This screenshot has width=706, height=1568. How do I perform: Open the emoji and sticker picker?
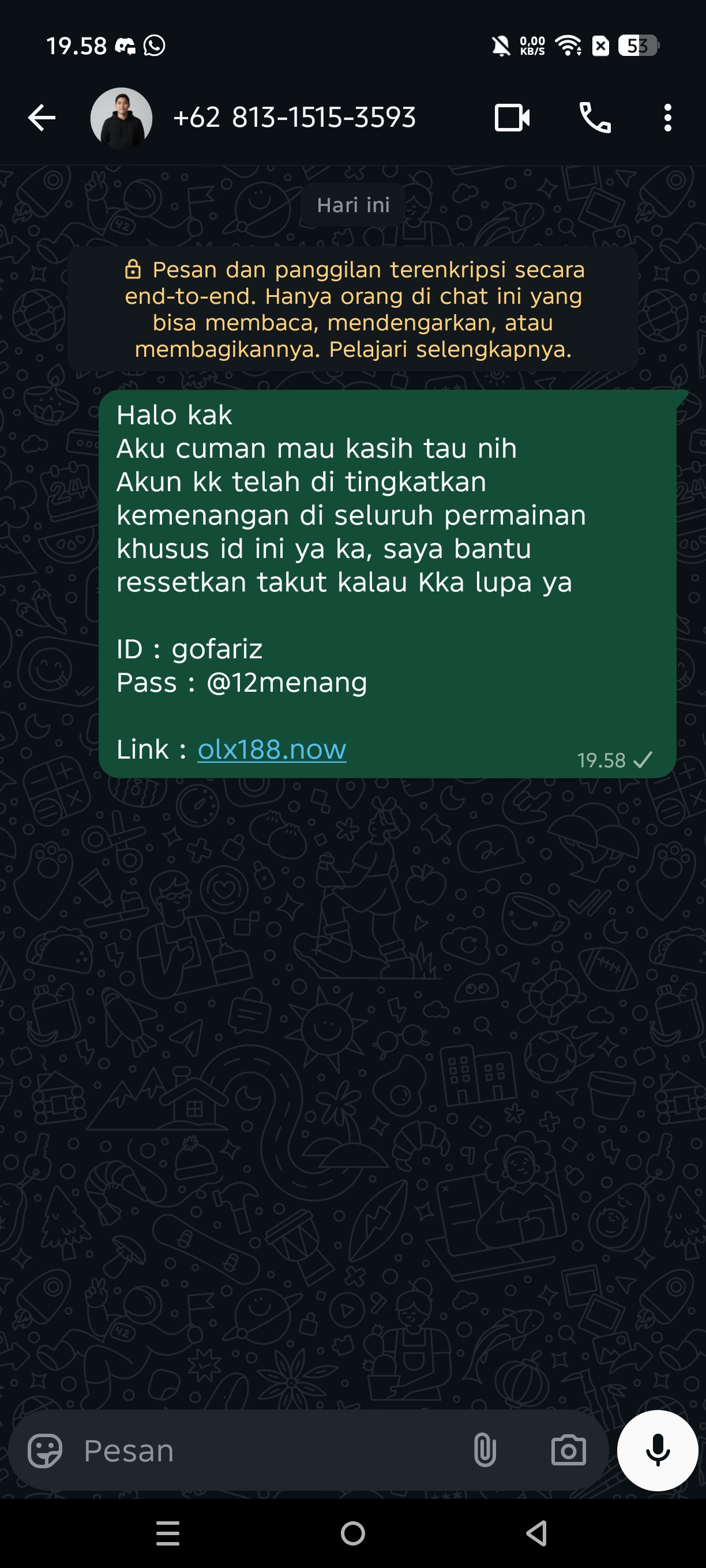[x=45, y=1450]
